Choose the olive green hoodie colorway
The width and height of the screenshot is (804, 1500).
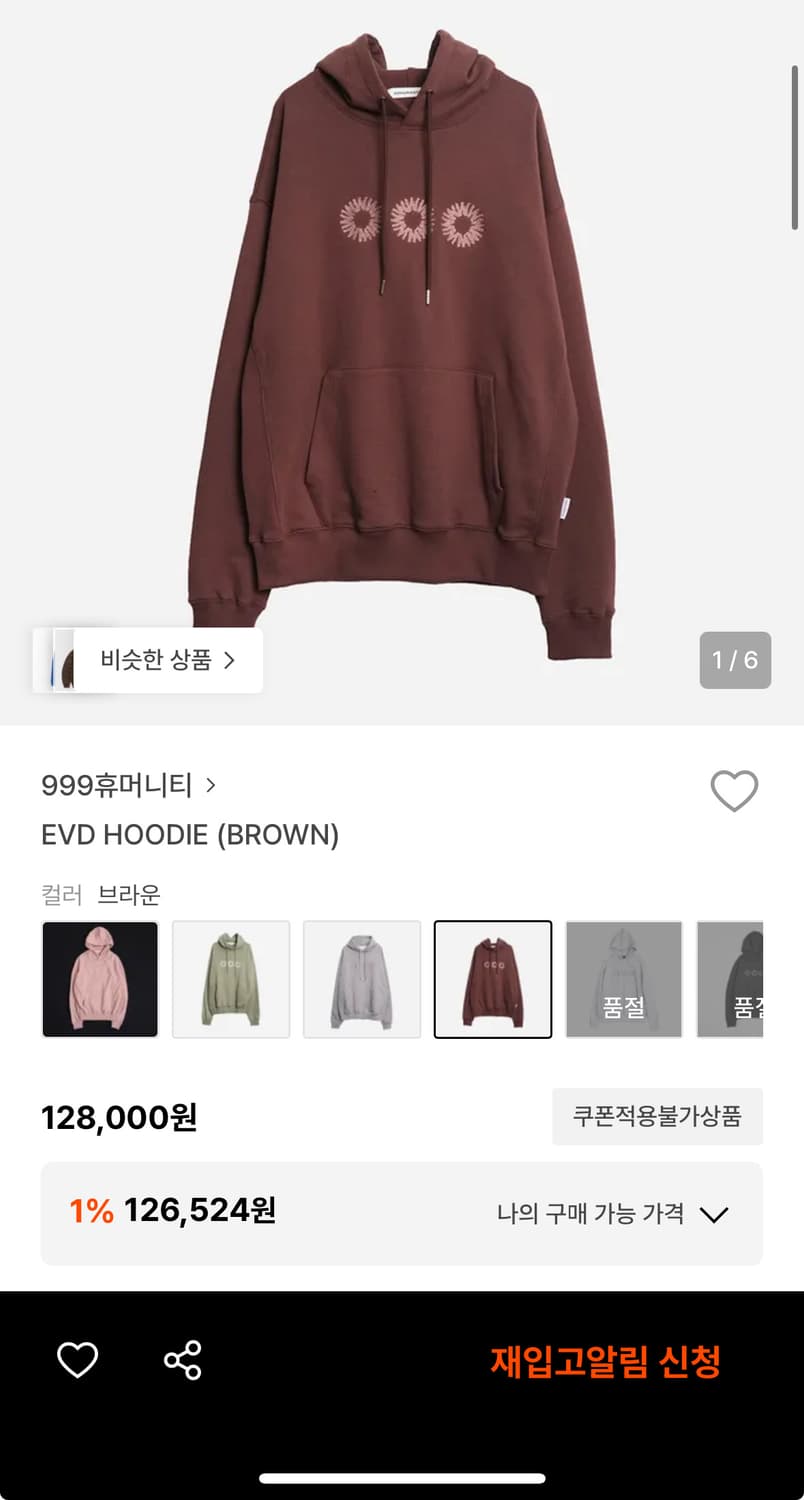(x=230, y=978)
